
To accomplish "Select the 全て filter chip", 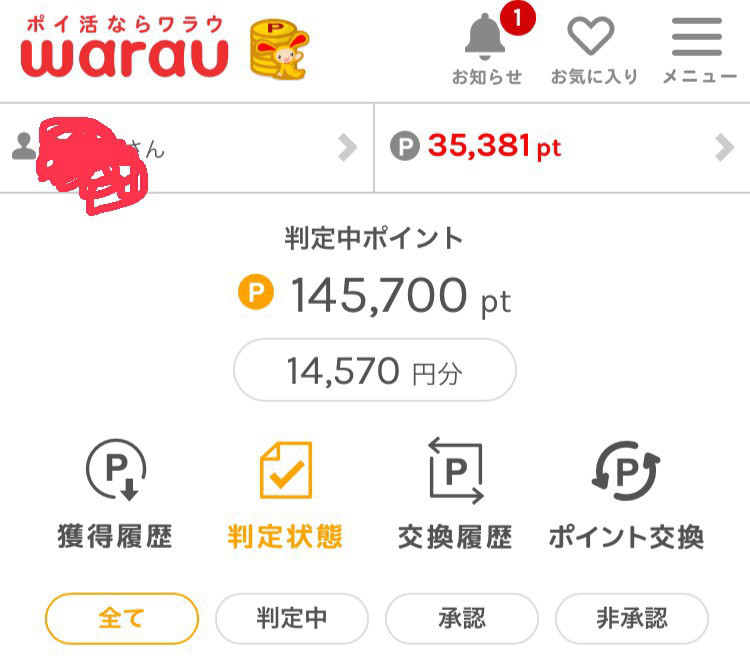I will click(x=122, y=618).
